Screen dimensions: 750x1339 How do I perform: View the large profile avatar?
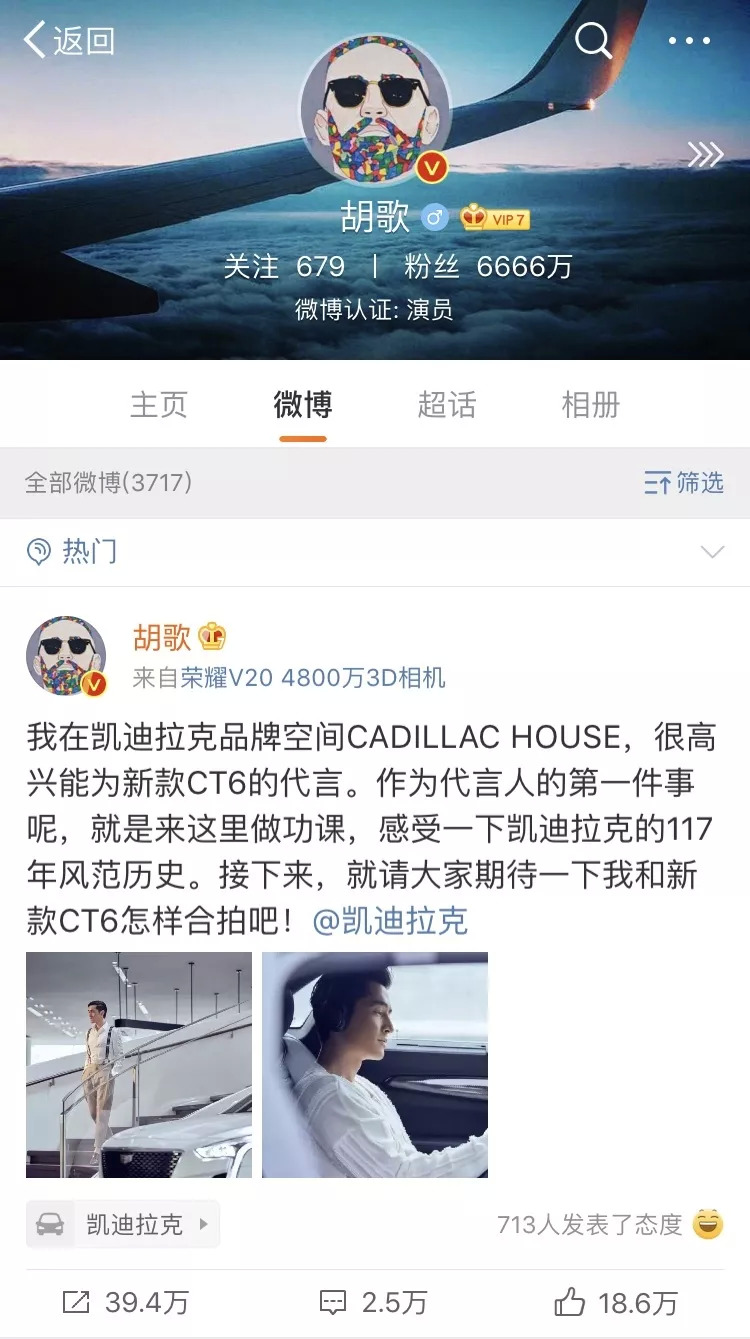click(x=375, y=110)
